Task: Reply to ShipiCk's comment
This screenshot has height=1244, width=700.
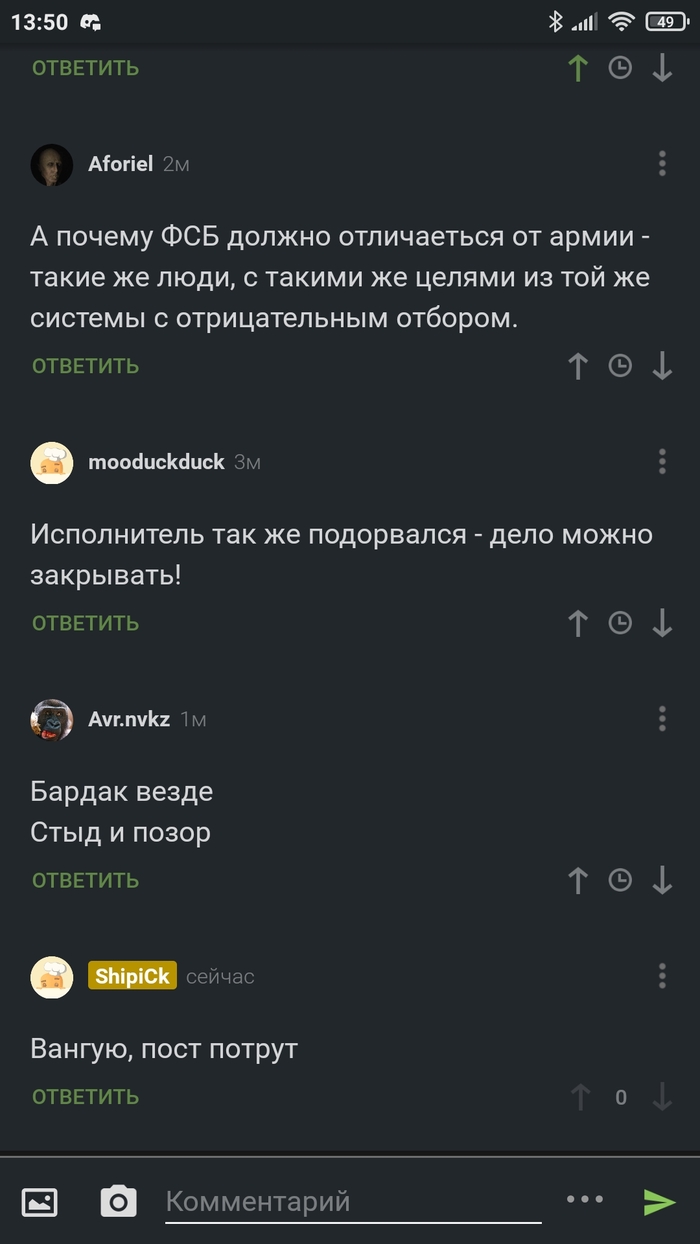Action: pyautogui.click(x=85, y=1097)
